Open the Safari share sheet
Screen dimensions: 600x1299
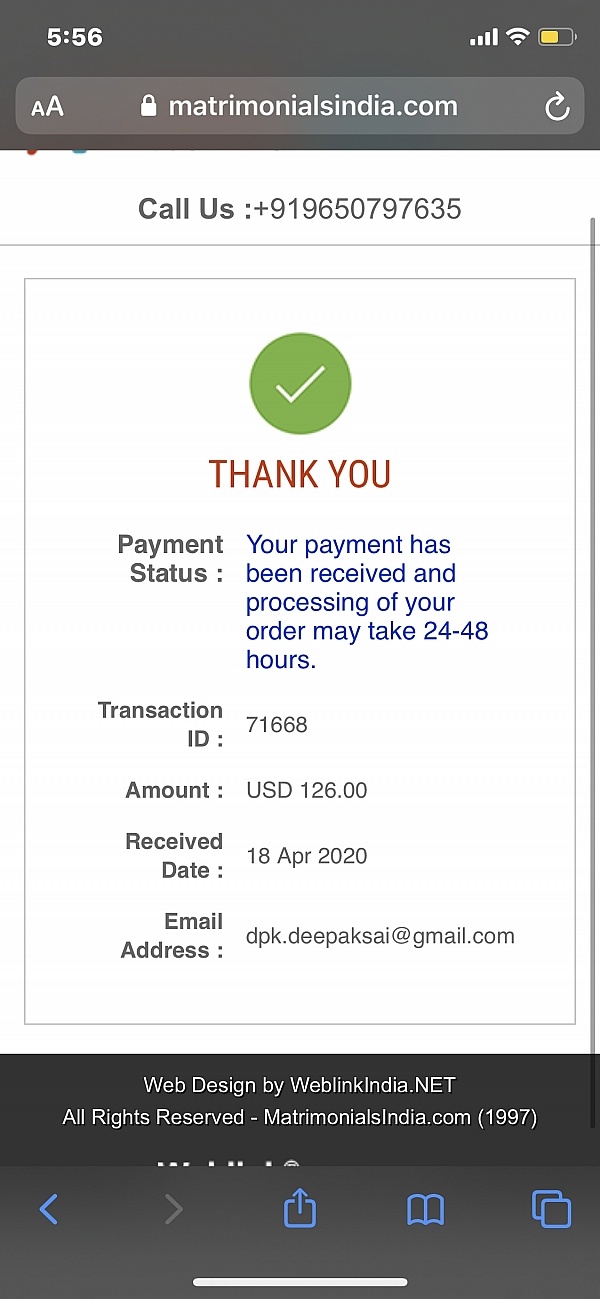click(300, 1209)
